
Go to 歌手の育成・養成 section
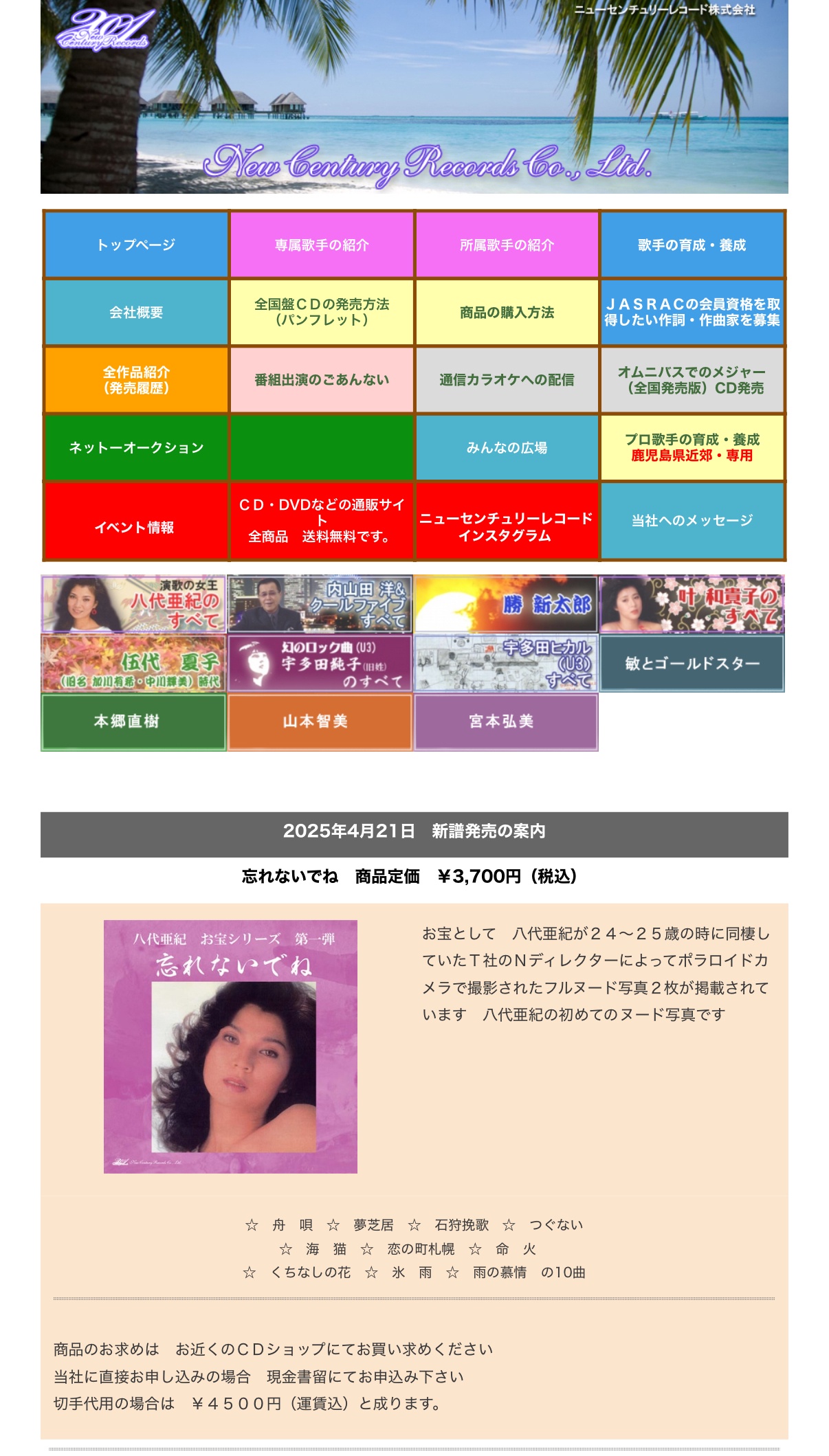coord(692,245)
